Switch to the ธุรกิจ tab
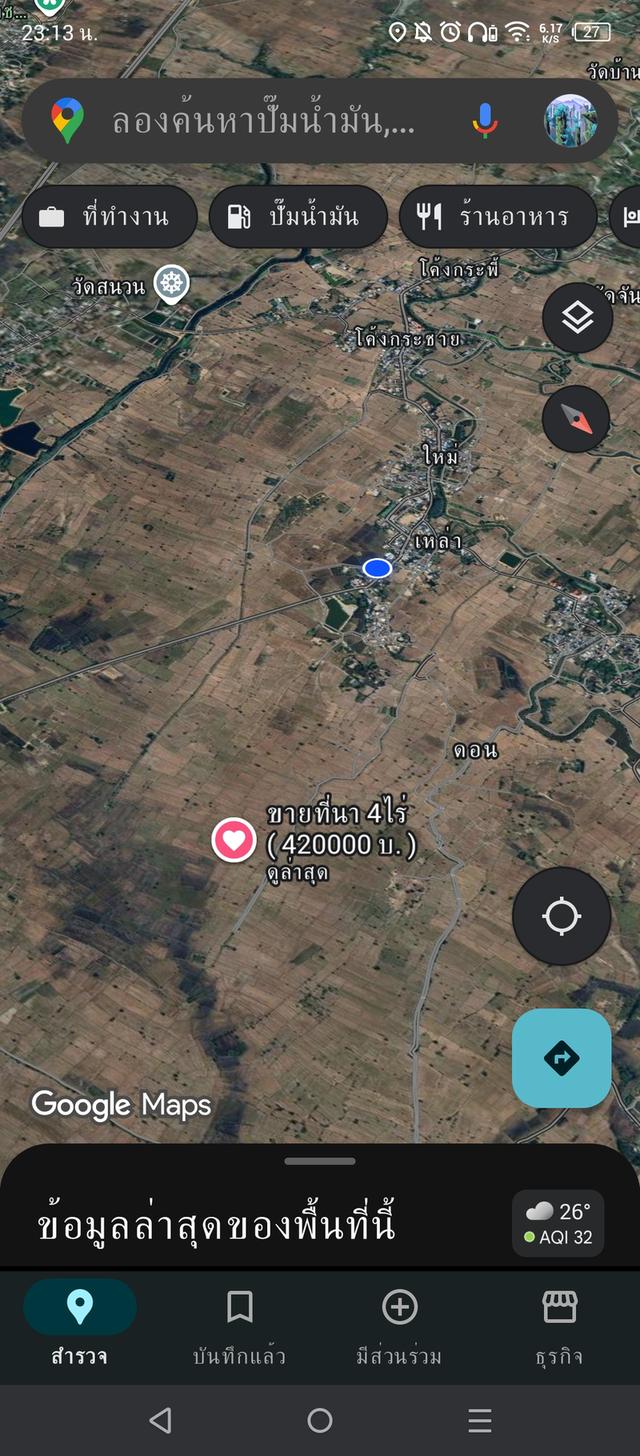This screenshot has width=640, height=1456. [x=559, y=1322]
